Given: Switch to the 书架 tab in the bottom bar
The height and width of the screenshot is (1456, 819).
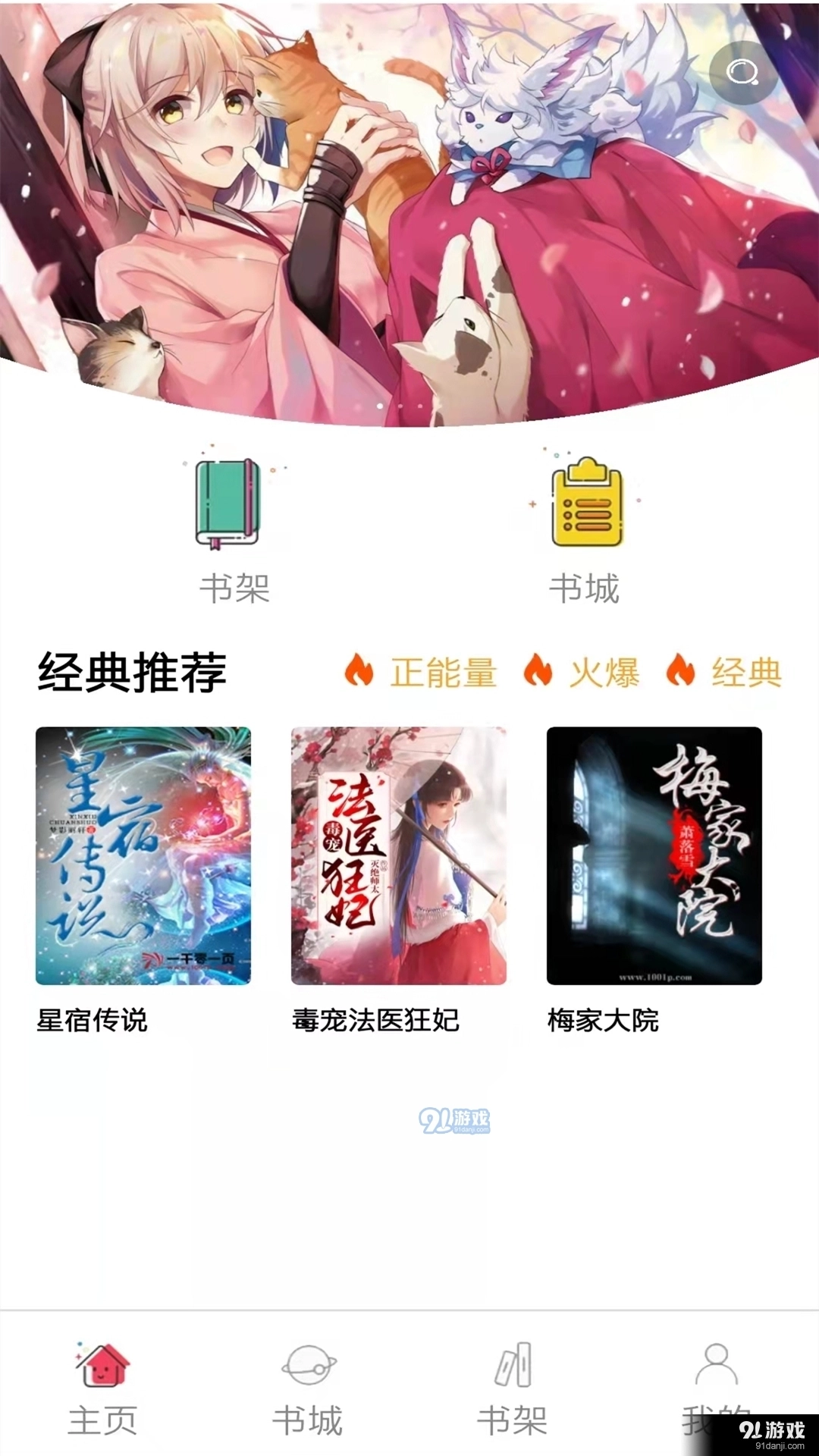Looking at the screenshot, I should tap(512, 1388).
